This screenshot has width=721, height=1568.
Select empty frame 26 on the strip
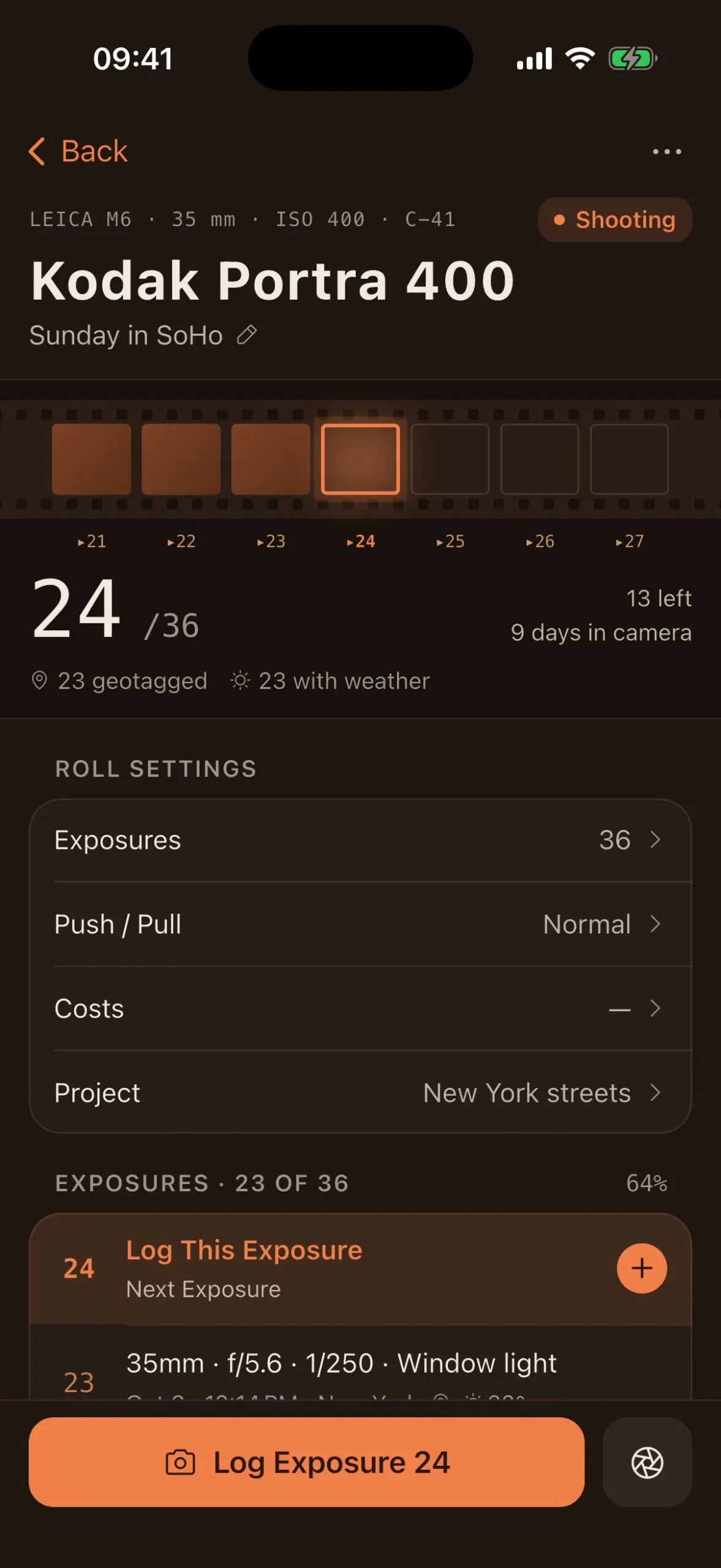pos(540,459)
